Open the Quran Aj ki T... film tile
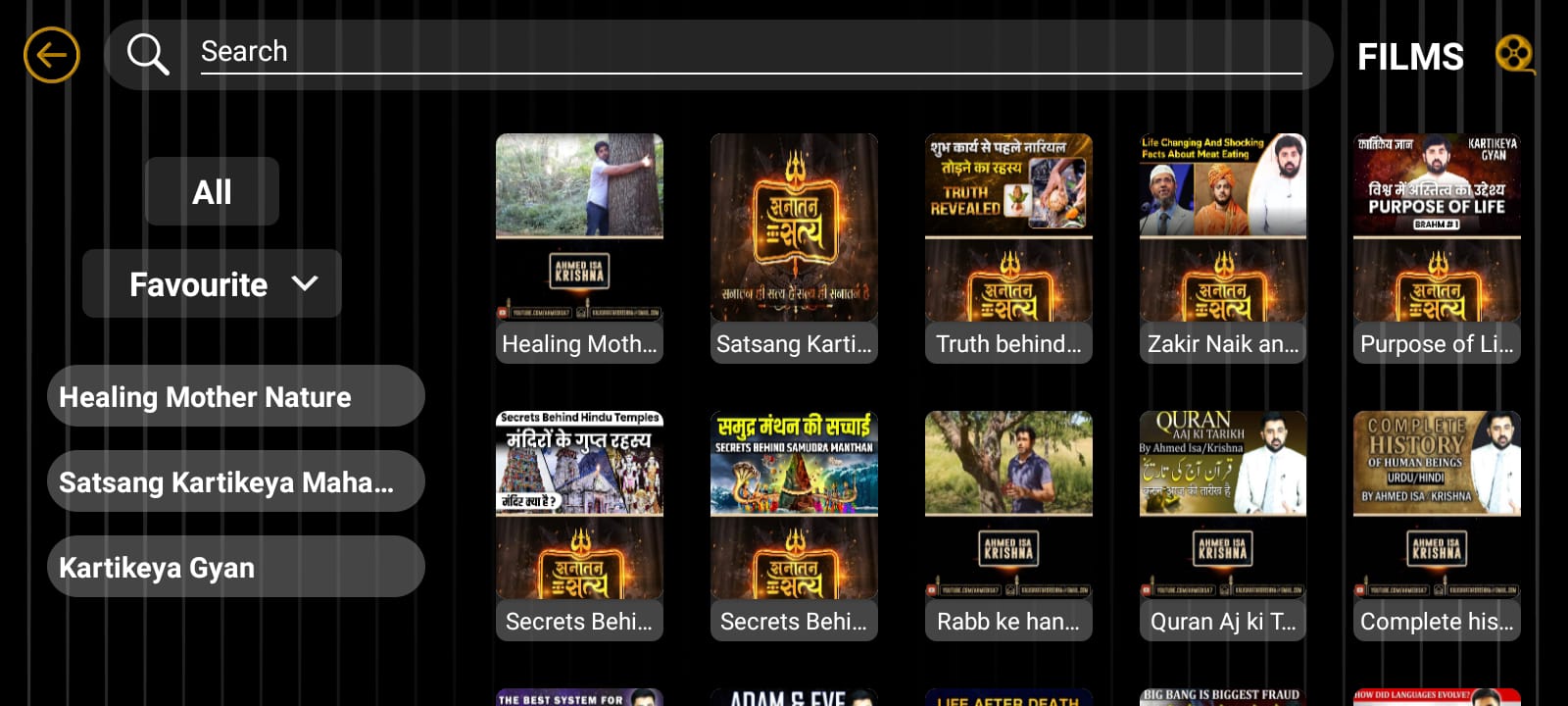 click(x=1222, y=525)
